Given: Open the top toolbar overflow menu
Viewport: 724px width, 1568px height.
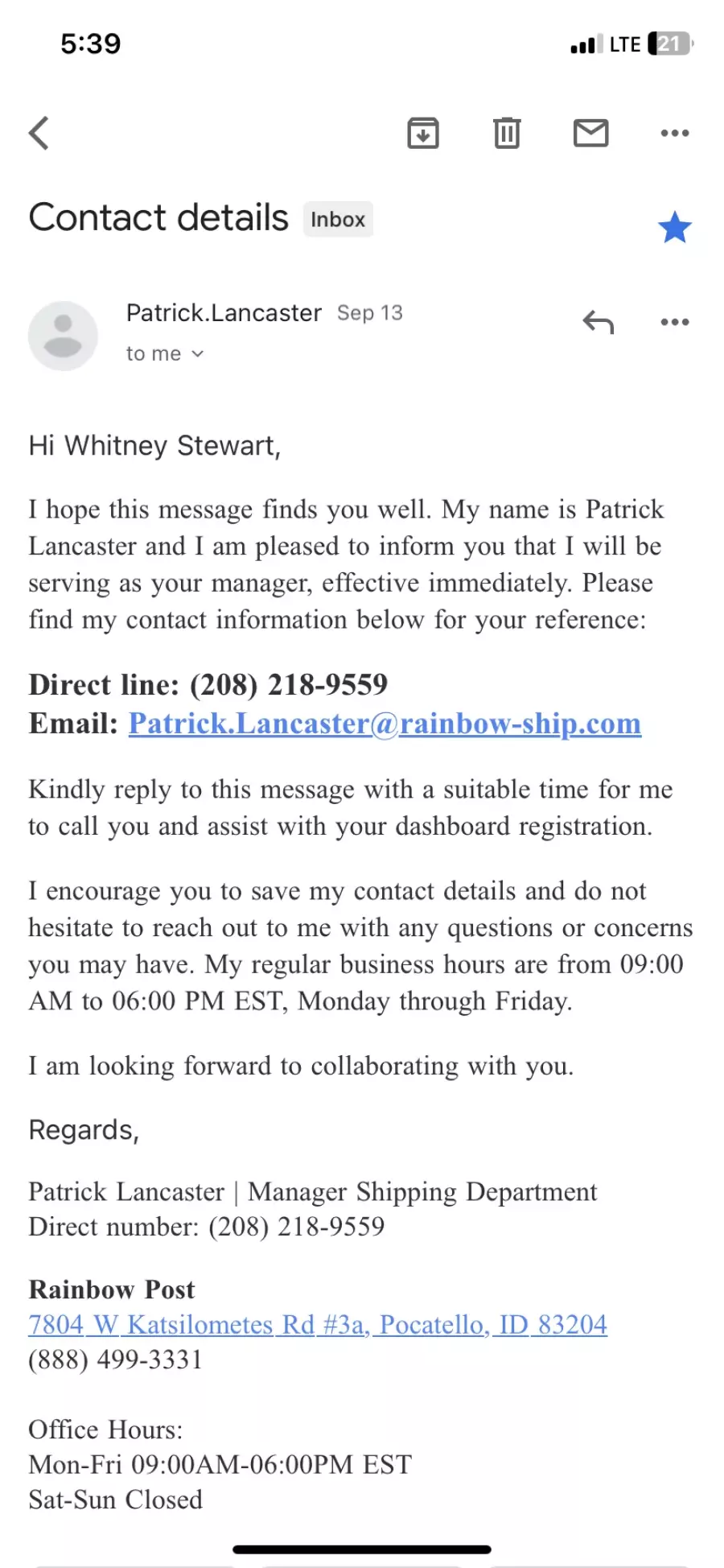Looking at the screenshot, I should click(x=674, y=133).
